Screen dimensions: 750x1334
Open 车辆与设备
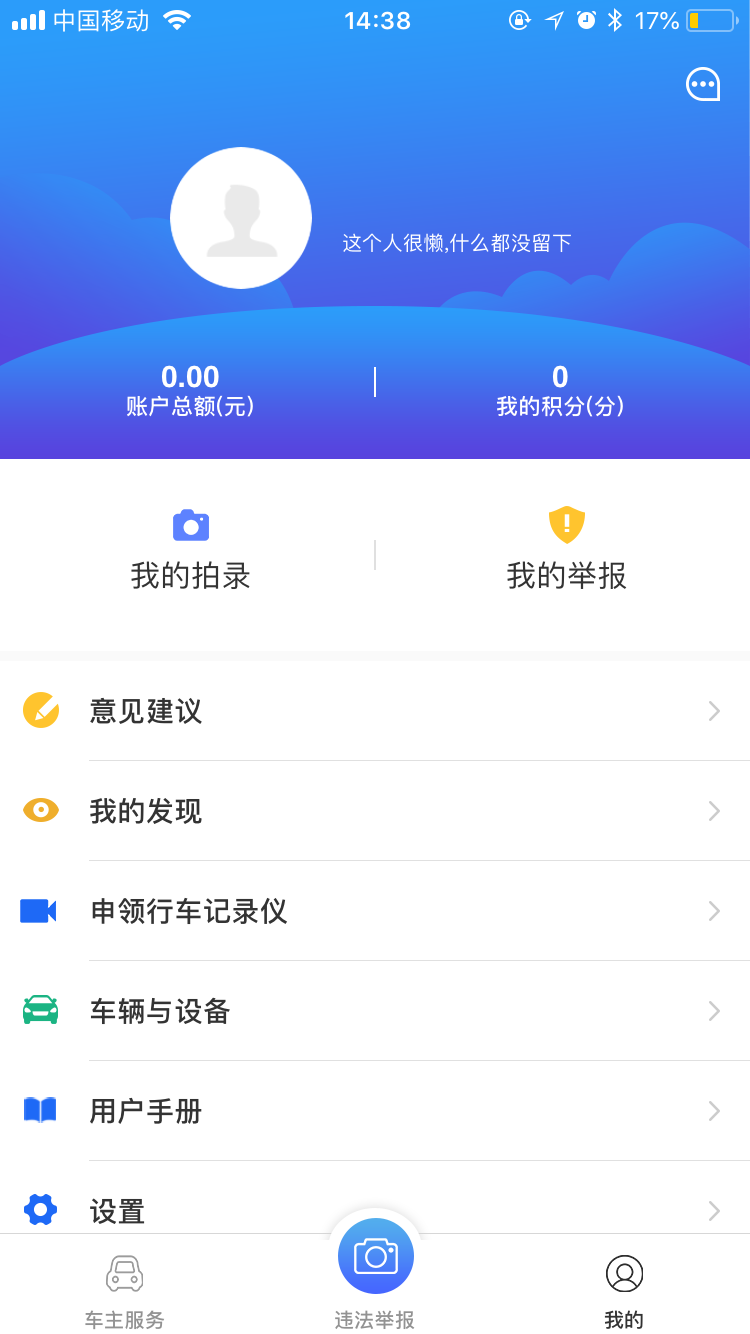point(375,1011)
